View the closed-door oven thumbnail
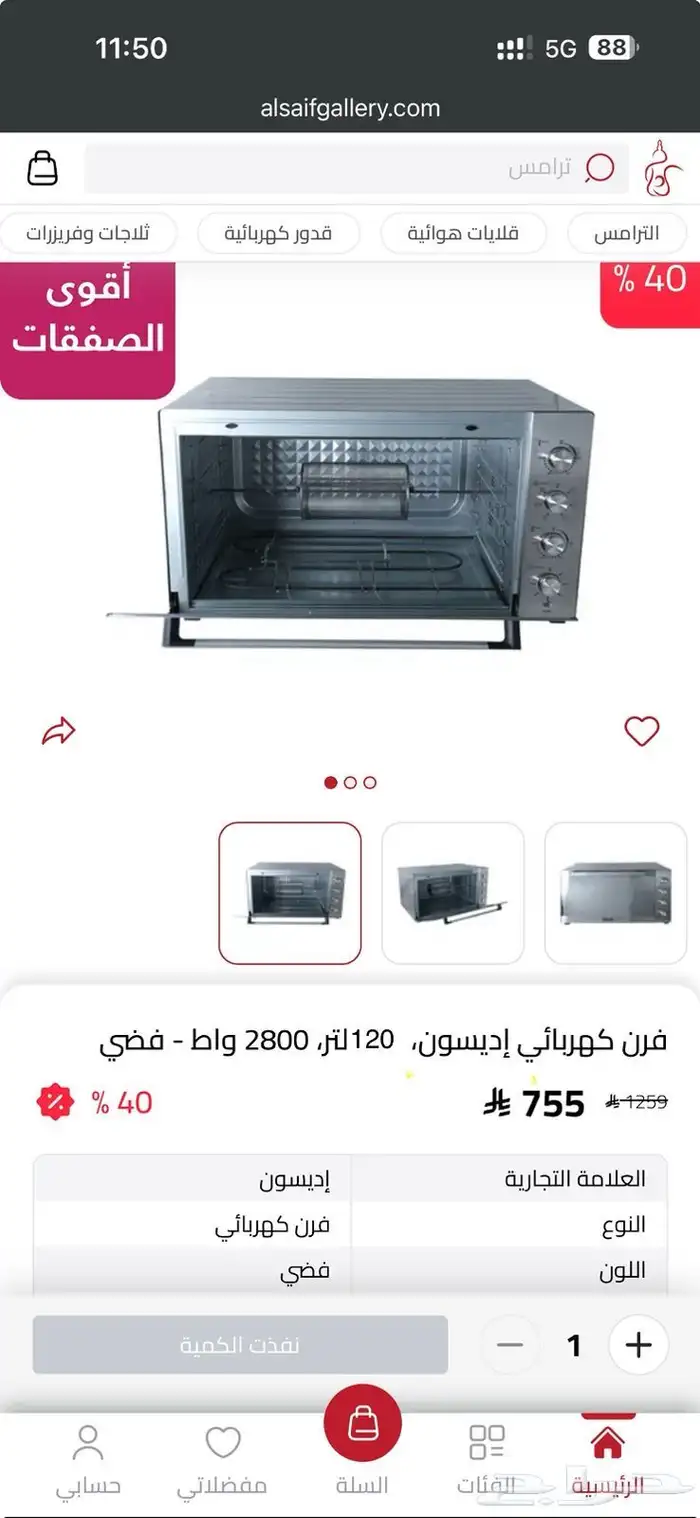700x1518 pixels. tap(615, 893)
